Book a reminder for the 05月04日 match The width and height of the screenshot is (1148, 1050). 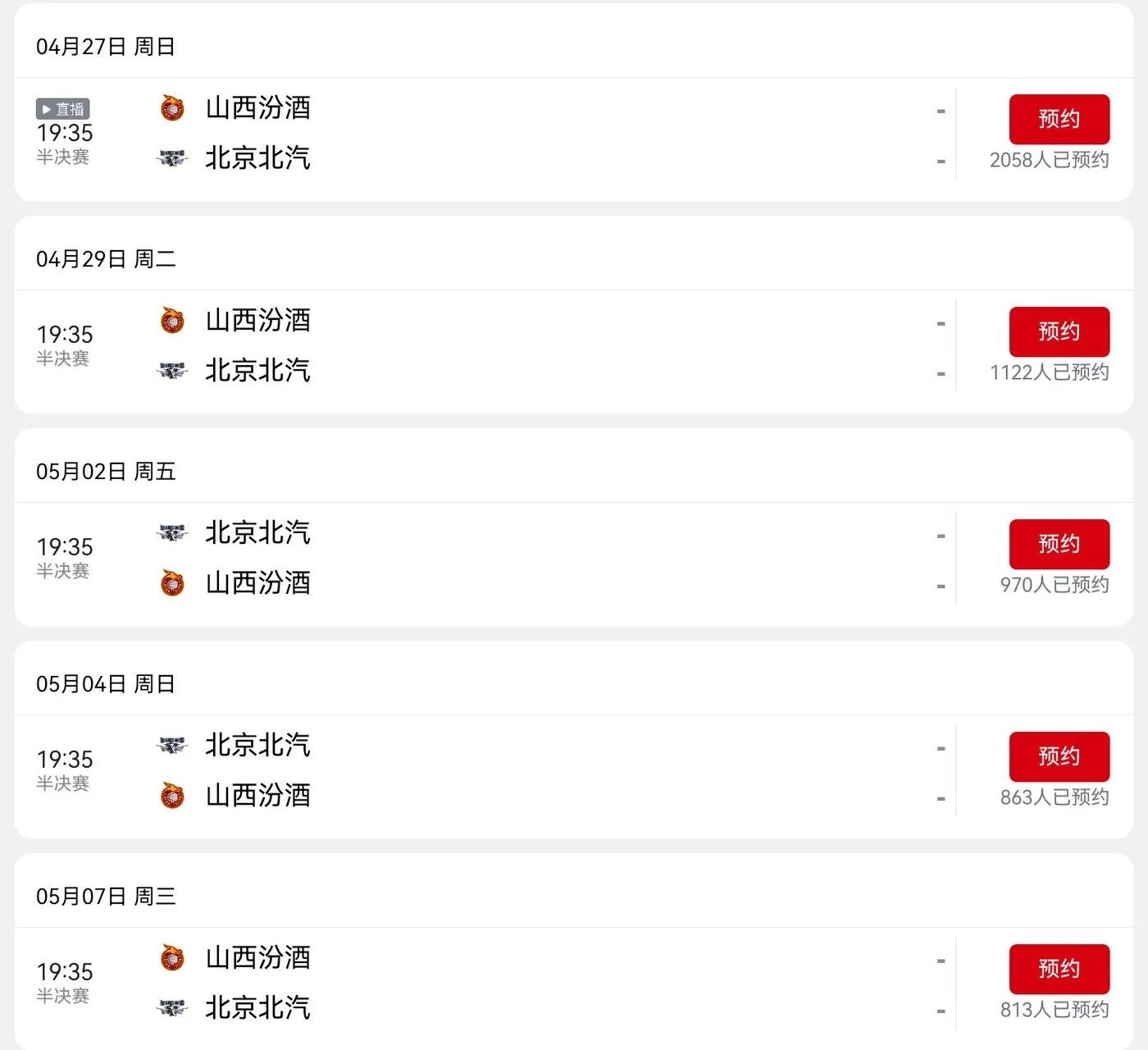[x=1059, y=756]
